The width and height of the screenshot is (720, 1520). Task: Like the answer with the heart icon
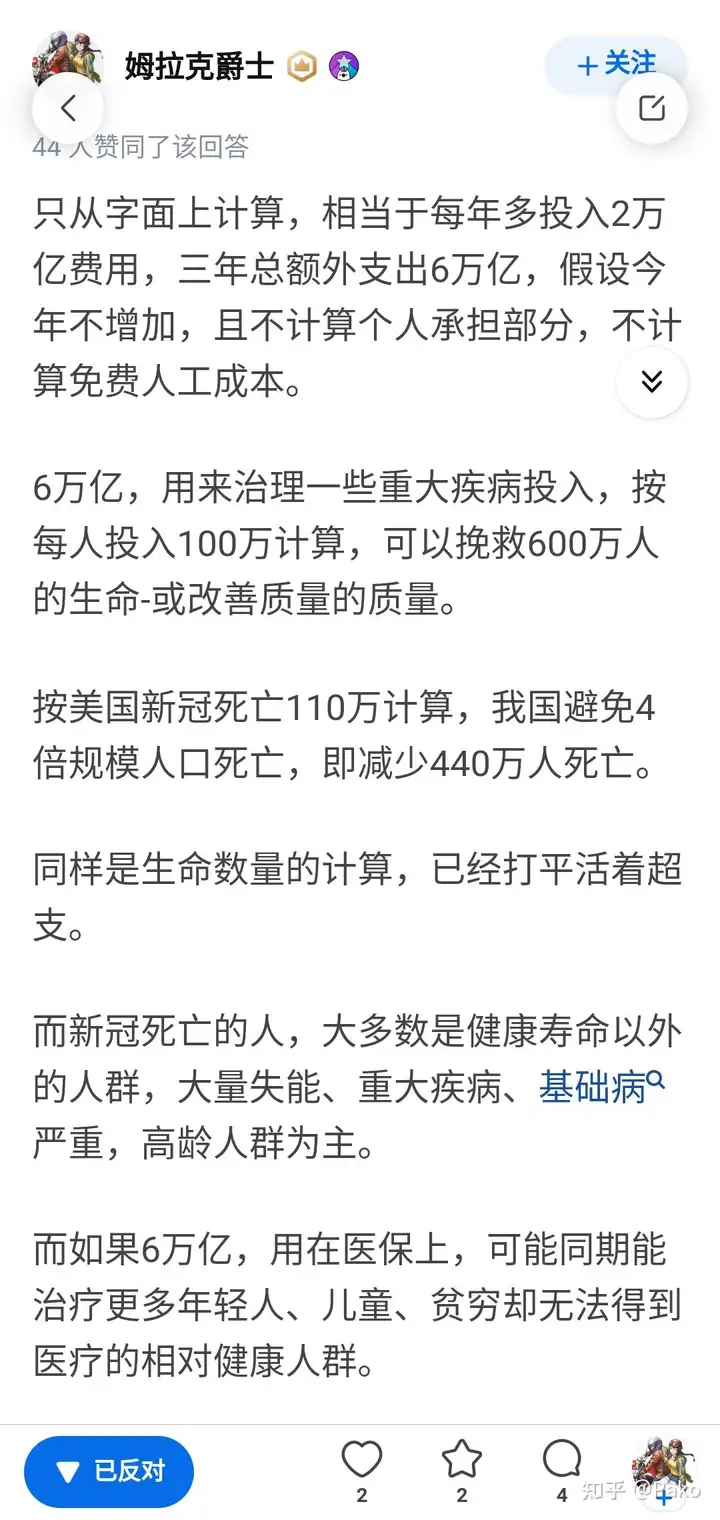(361, 1462)
